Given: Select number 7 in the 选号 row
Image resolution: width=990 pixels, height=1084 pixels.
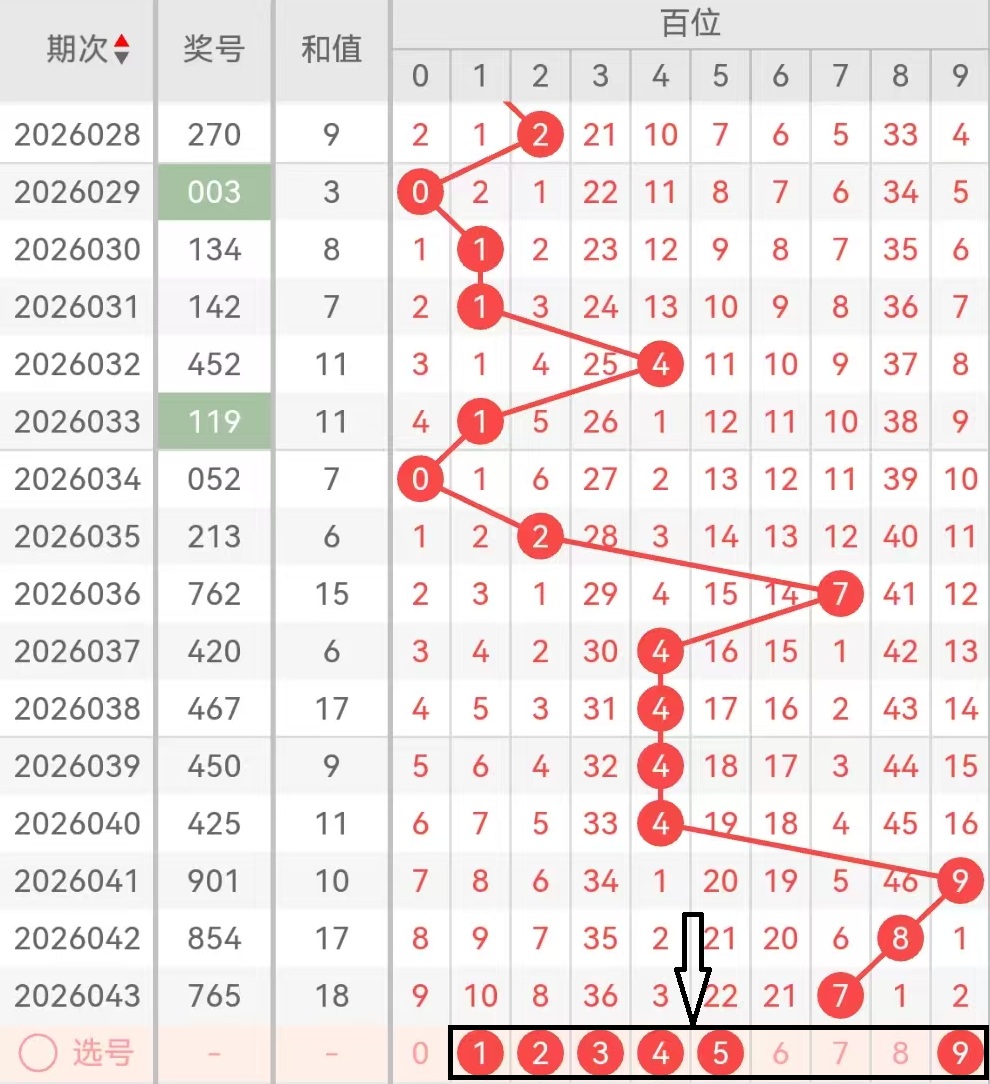Looking at the screenshot, I should [840, 1052].
